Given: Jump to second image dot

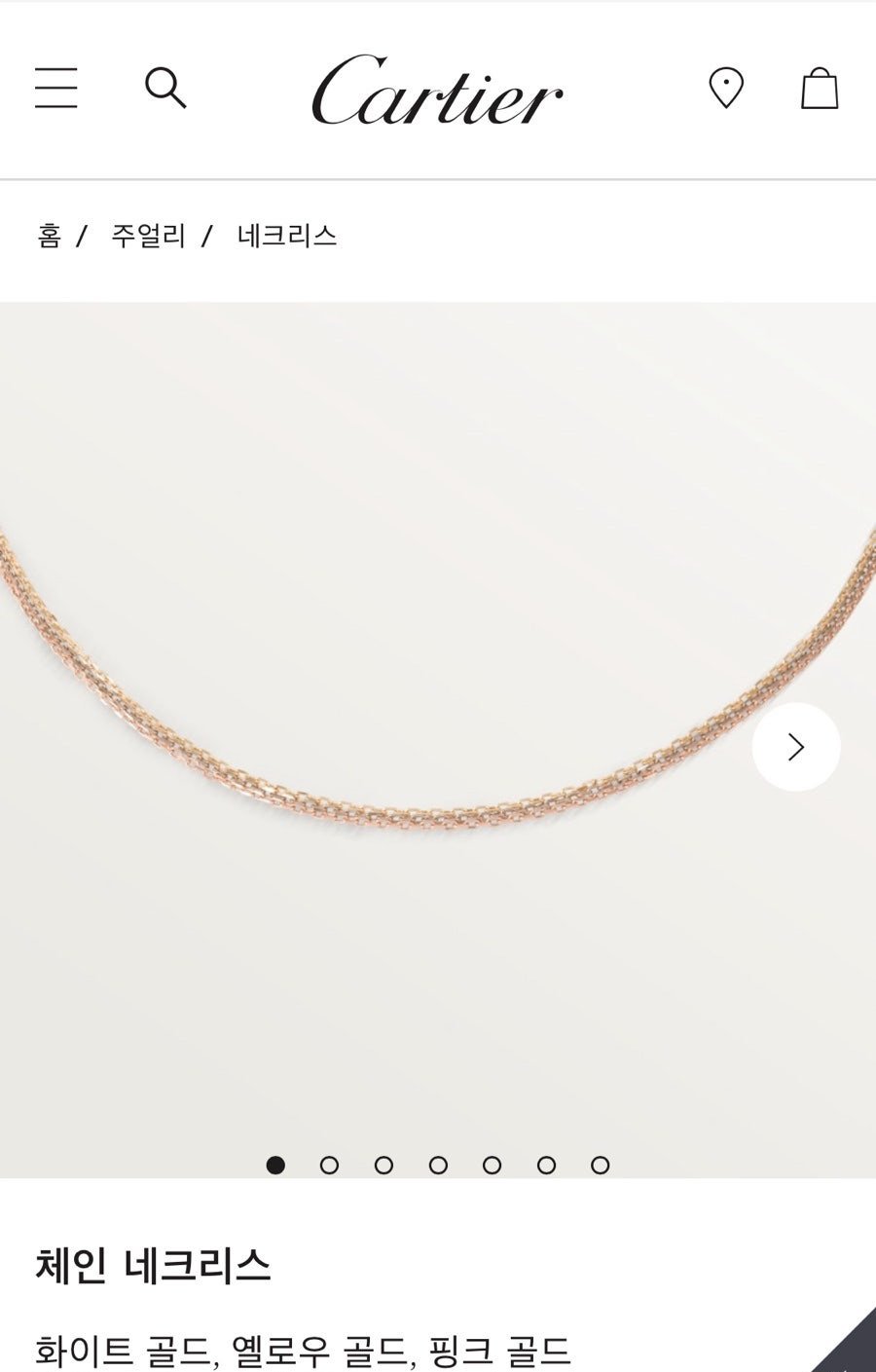Looking at the screenshot, I should [330, 1165].
